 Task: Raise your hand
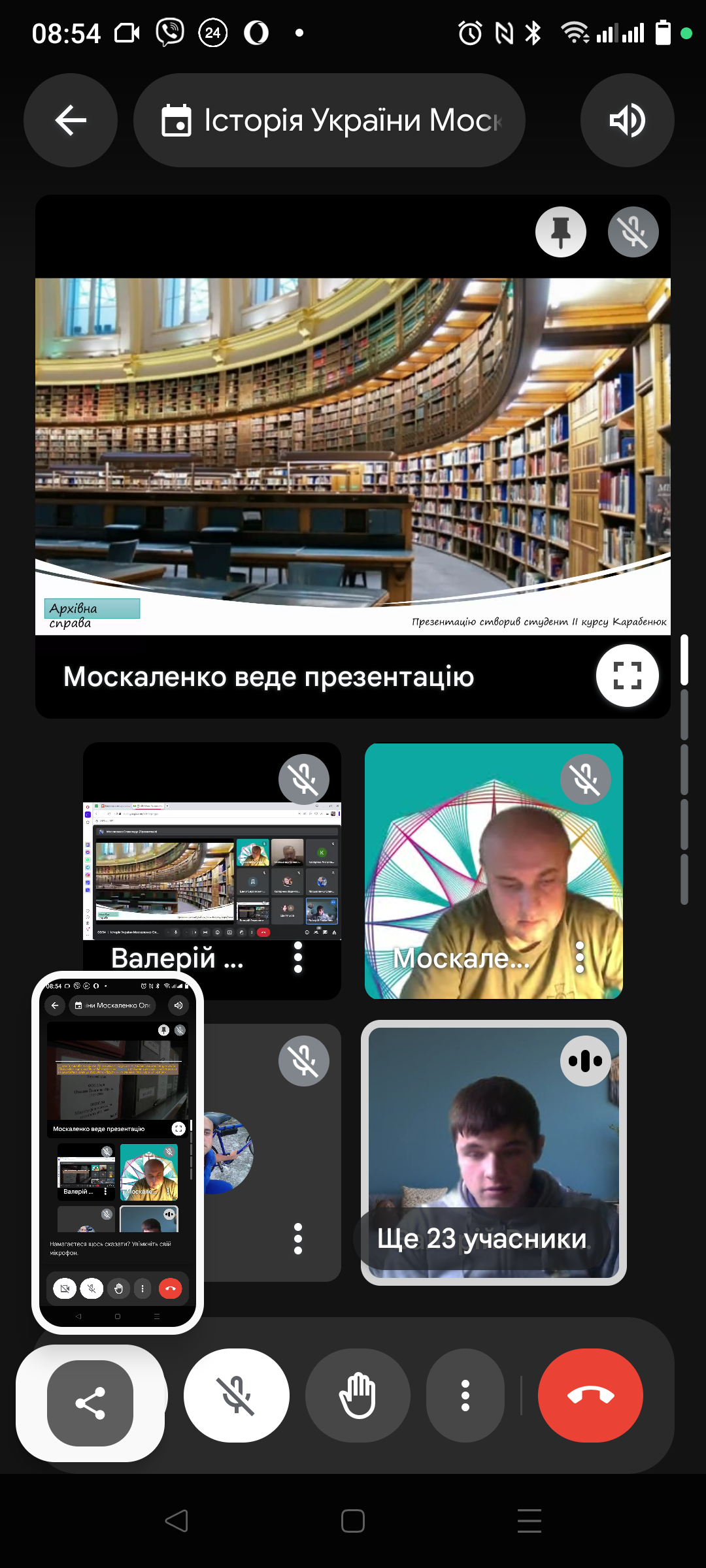coord(358,1396)
